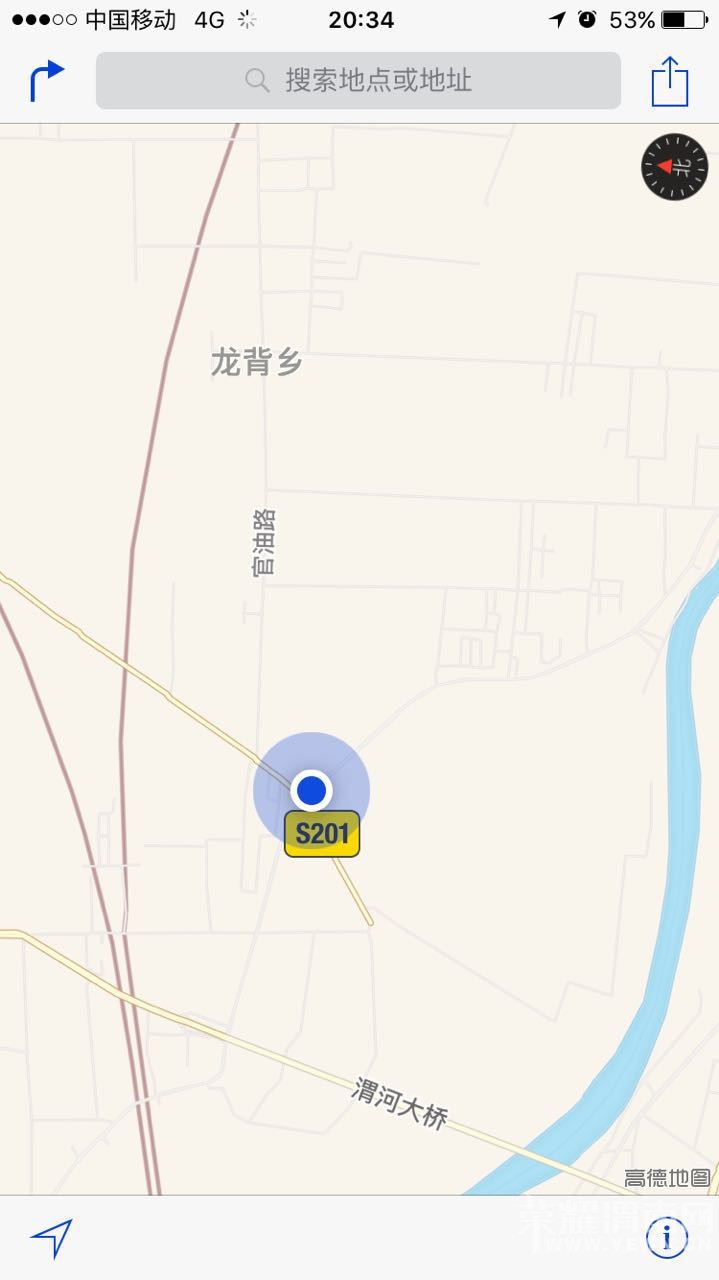Open directions with the turn arrow

pyautogui.click(x=46, y=81)
